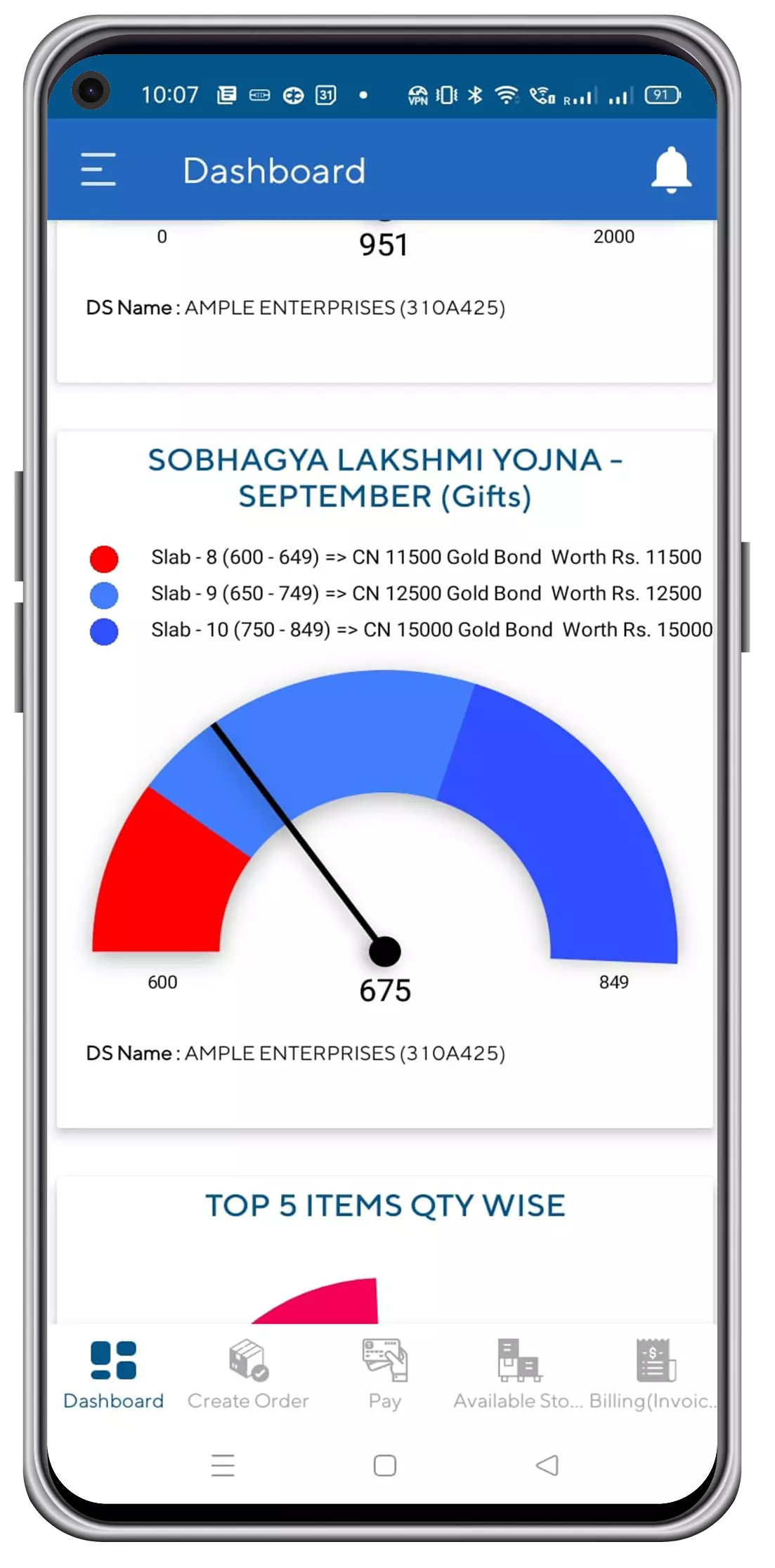Open the notifications bell
The image size is (775, 1568).
[x=671, y=169]
